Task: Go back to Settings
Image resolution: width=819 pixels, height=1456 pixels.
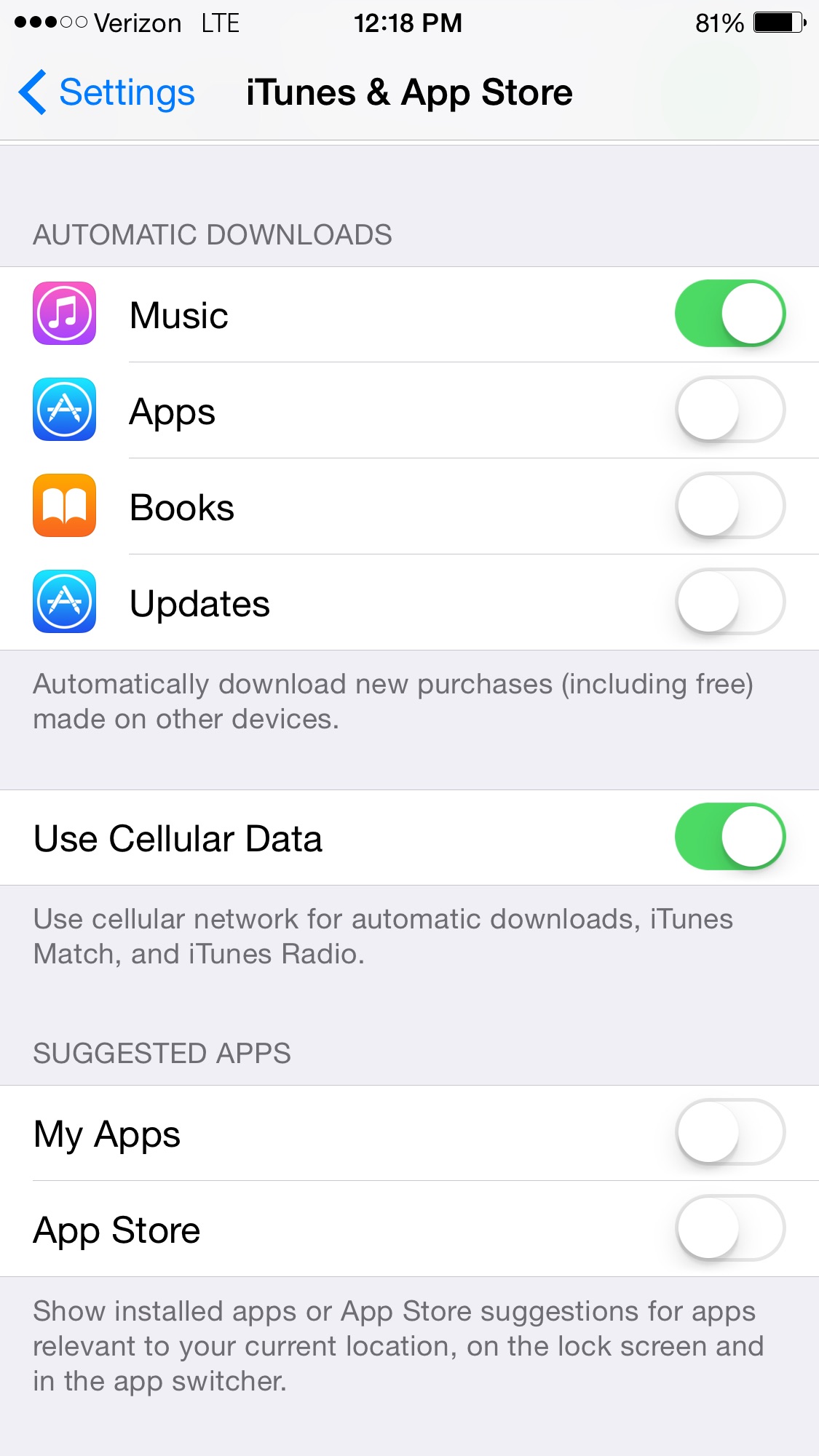Action: [x=107, y=92]
